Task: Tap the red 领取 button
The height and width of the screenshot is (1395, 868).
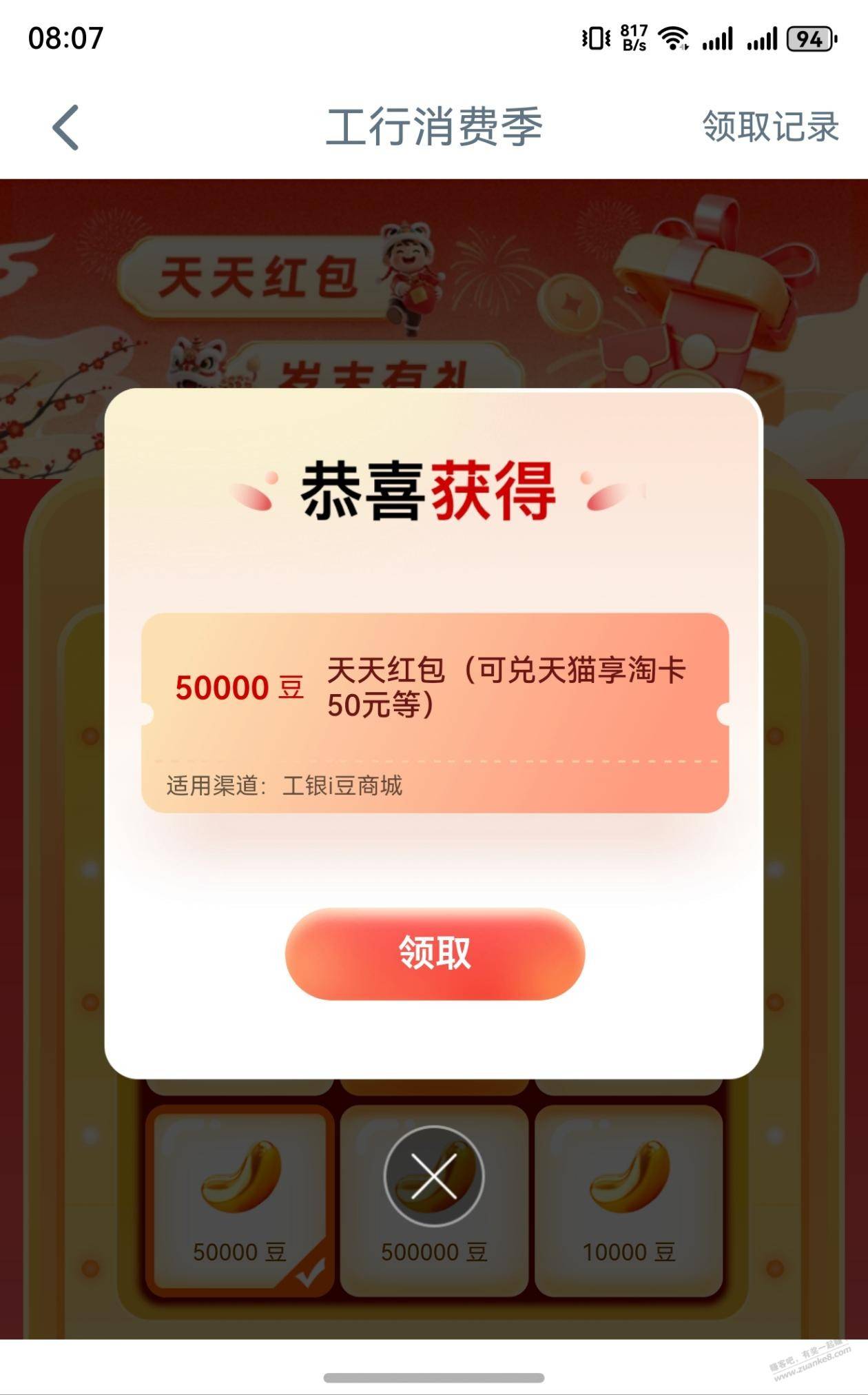Action: coord(435,953)
